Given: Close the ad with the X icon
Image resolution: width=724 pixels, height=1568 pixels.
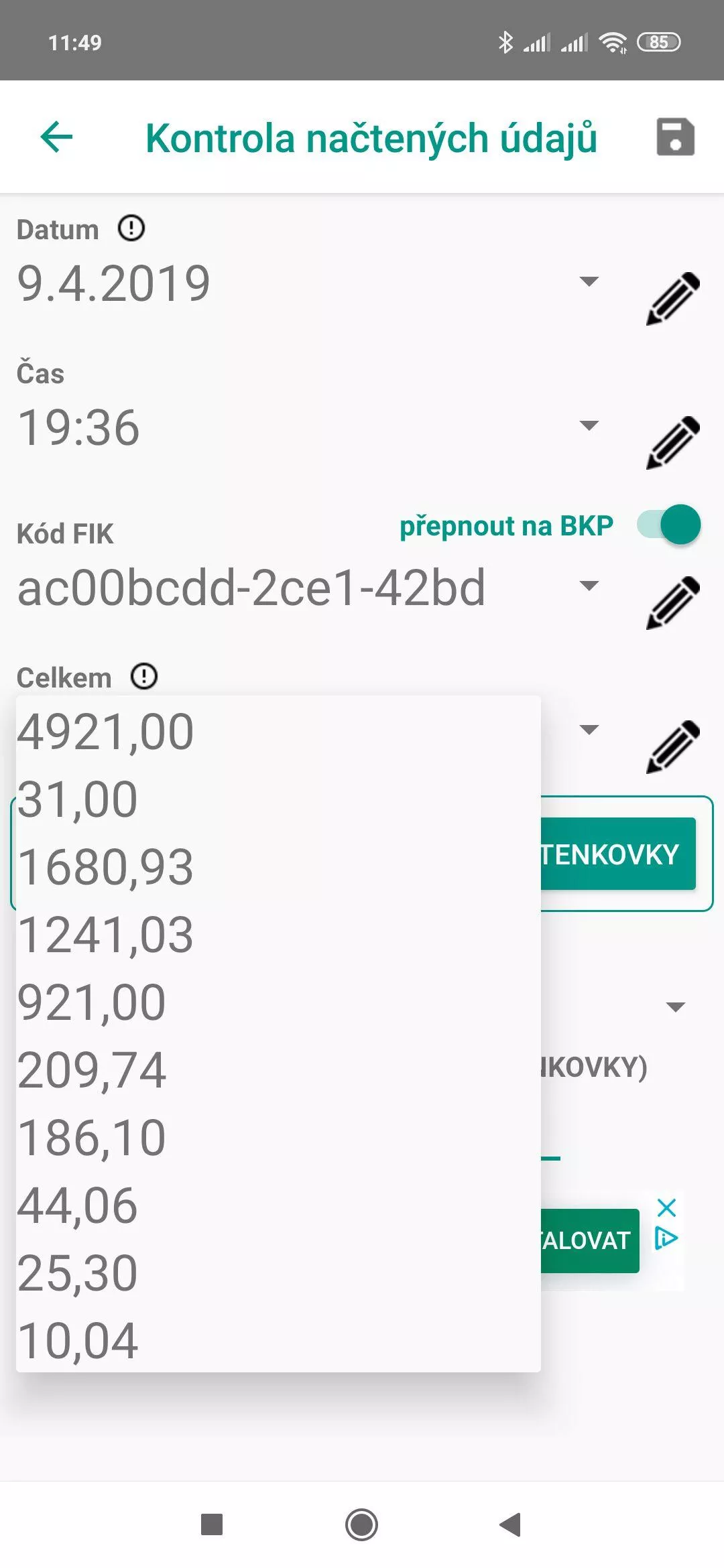Looking at the screenshot, I should click(x=666, y=1207).
